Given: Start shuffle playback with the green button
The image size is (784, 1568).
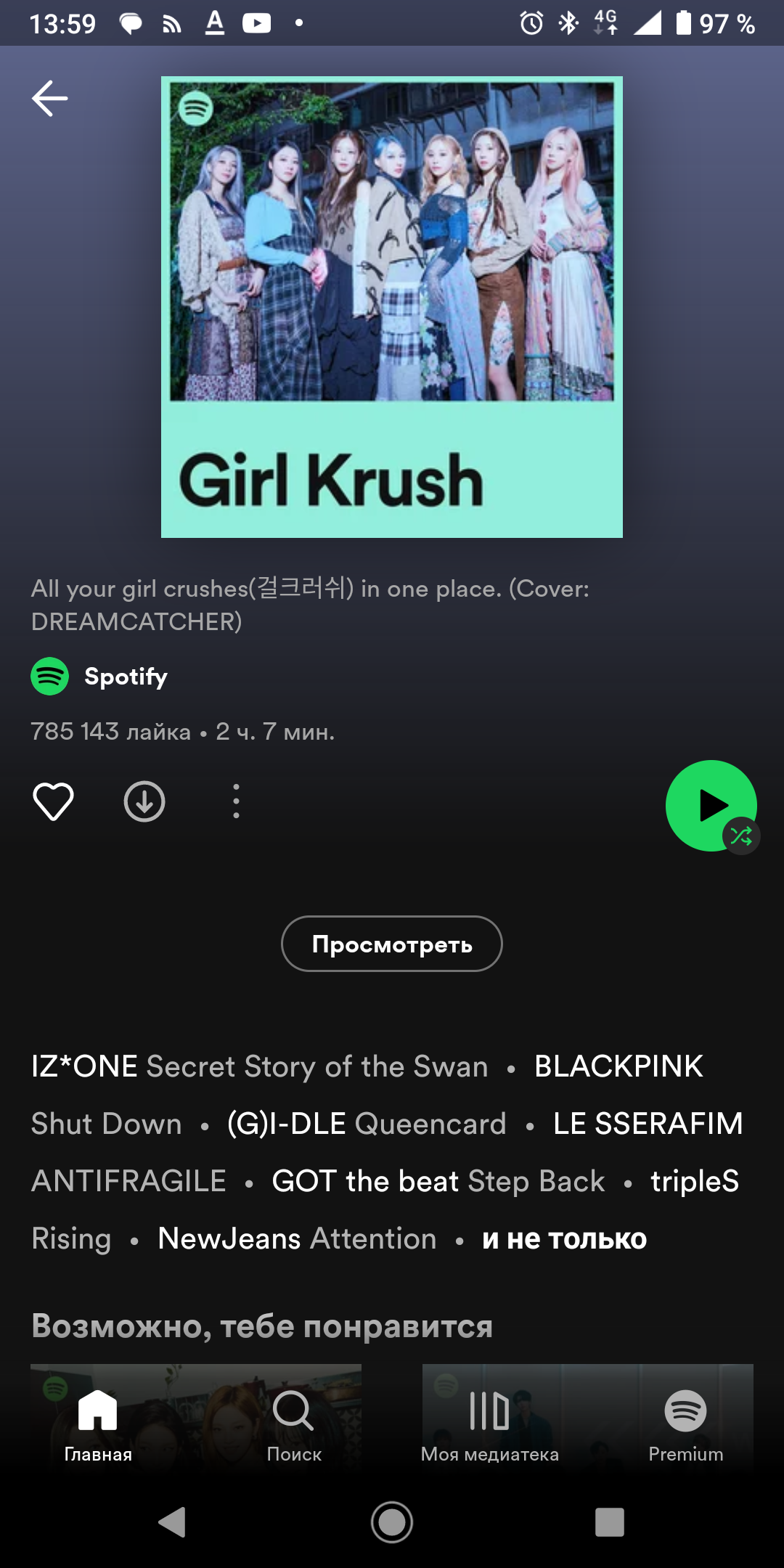Looking at the screenshot, I should coord(711,806).
